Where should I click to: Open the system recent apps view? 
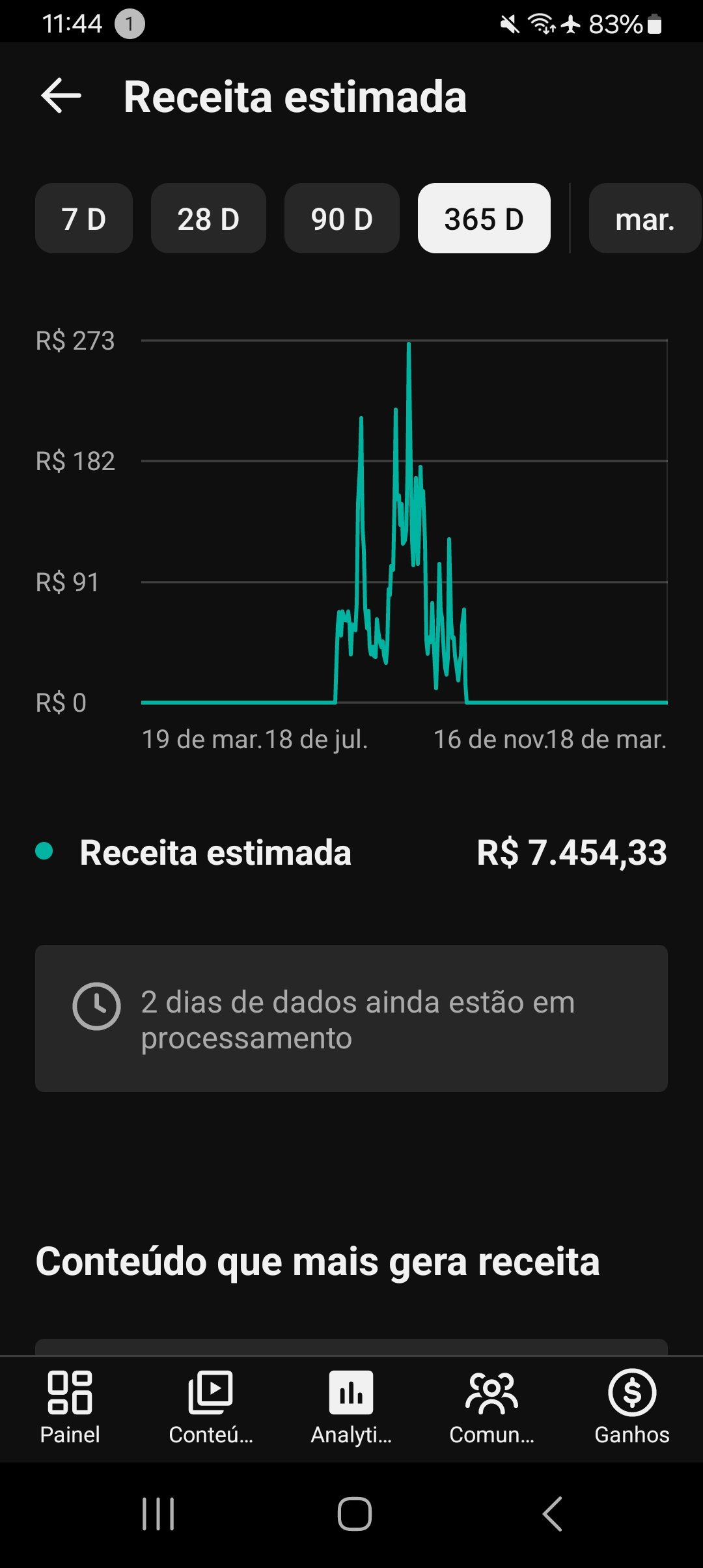point(158,1513)
